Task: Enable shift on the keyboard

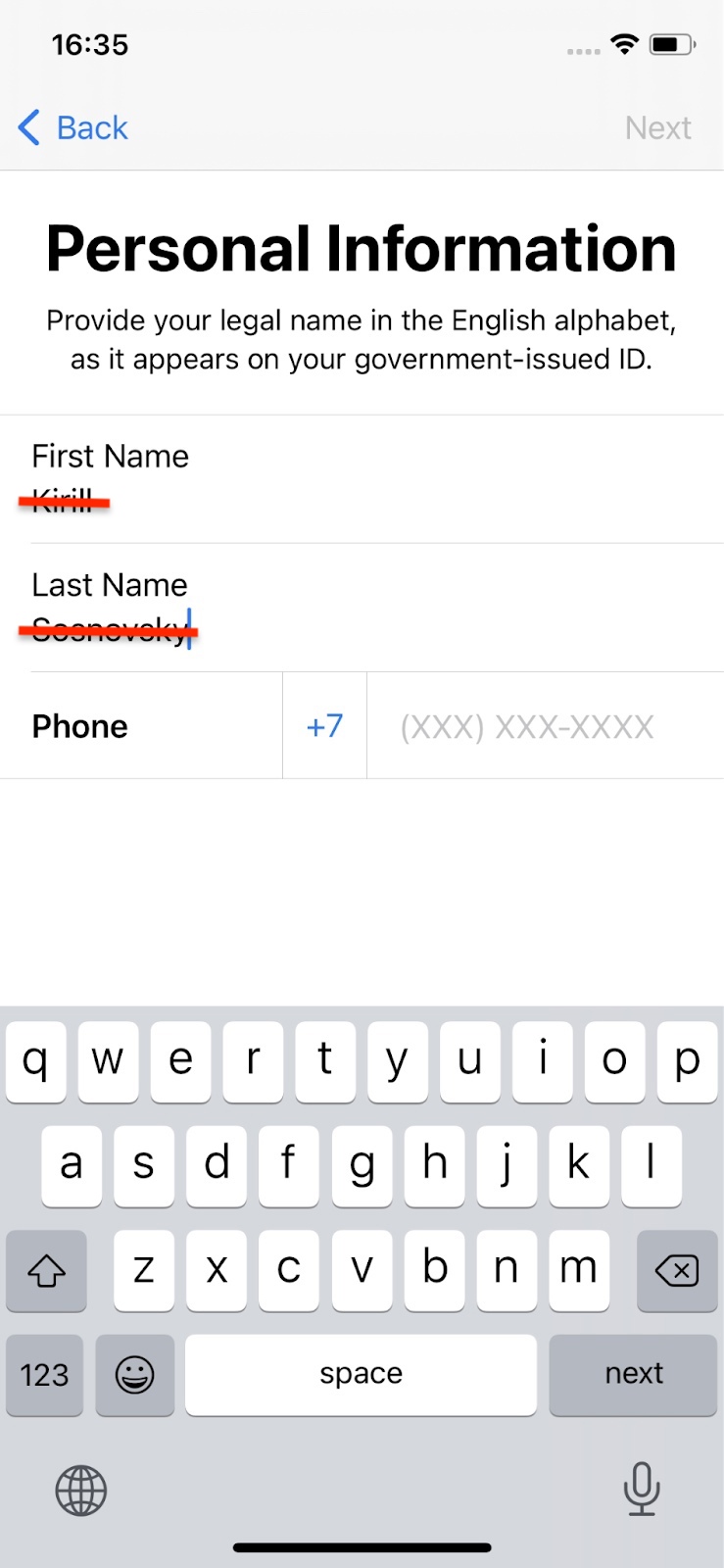Action: tap(46, 1270)
